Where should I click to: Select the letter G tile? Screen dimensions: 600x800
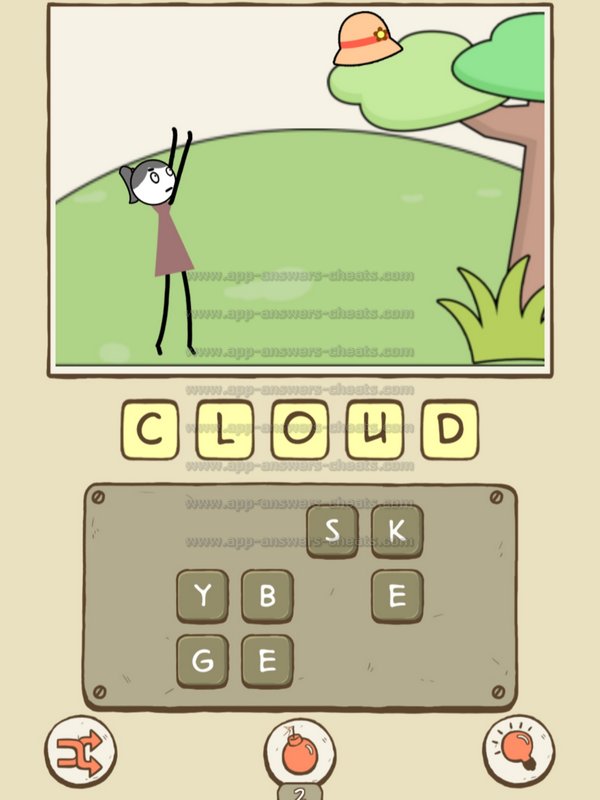click(203, 661)
